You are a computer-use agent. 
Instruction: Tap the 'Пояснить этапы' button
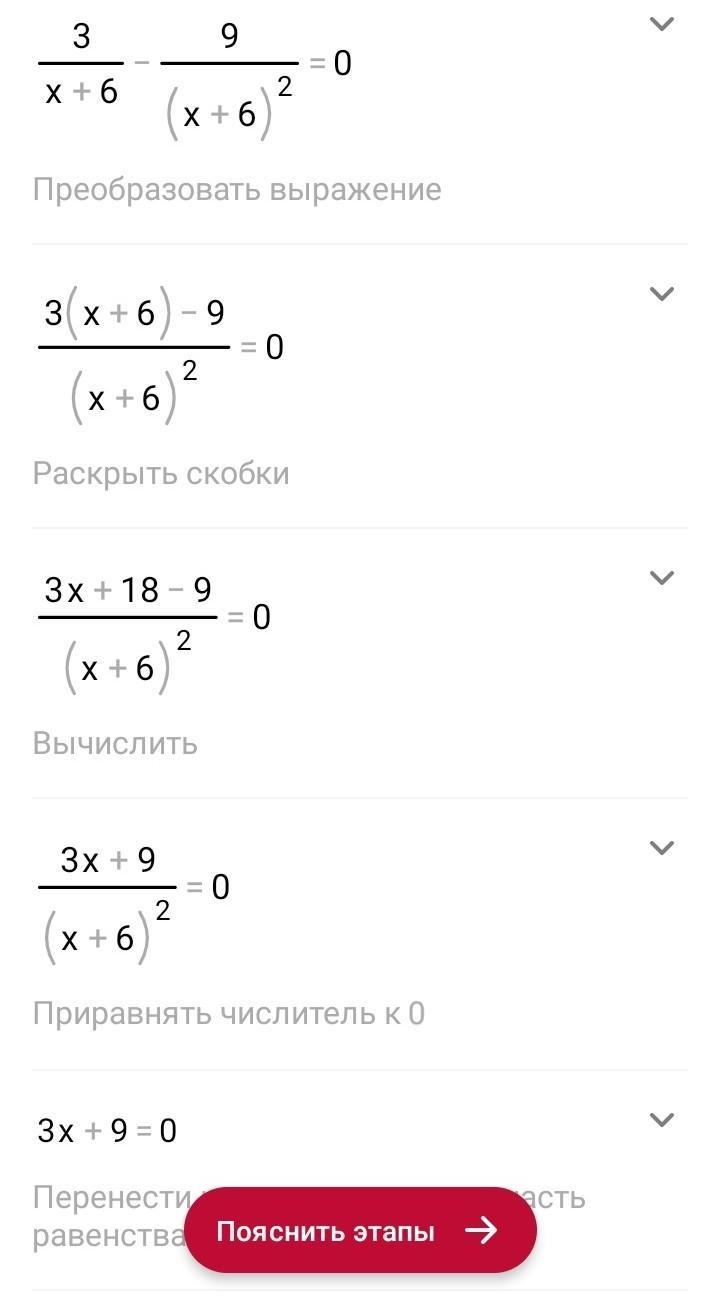(360, 1230)
